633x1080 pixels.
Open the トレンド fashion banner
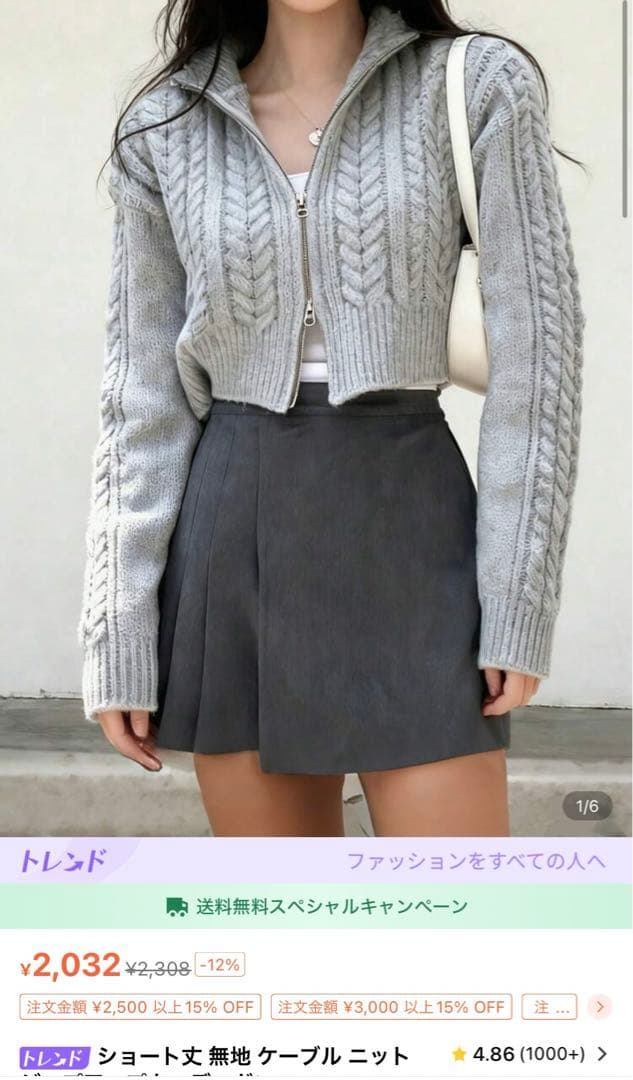(316, 860)
